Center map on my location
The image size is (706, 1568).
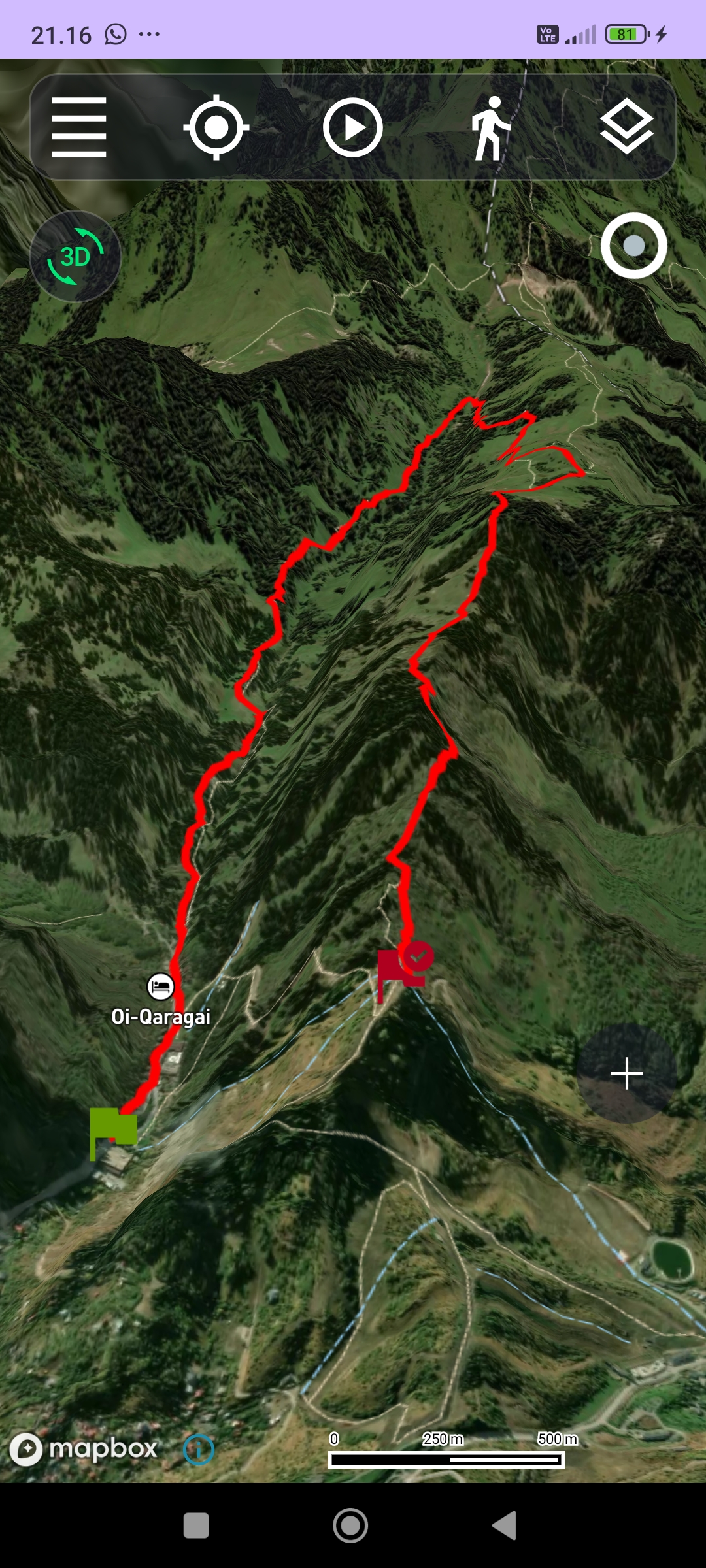pos(216,127)
